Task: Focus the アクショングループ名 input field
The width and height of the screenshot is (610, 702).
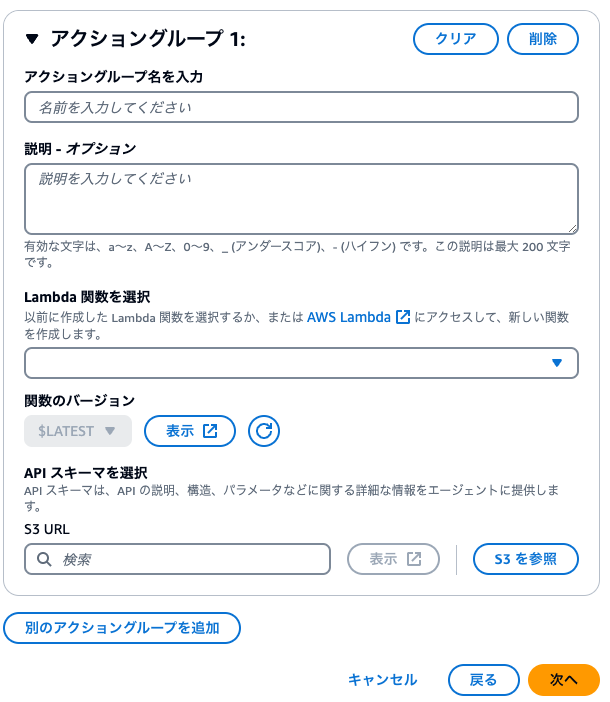Action: tap(301, 107)
